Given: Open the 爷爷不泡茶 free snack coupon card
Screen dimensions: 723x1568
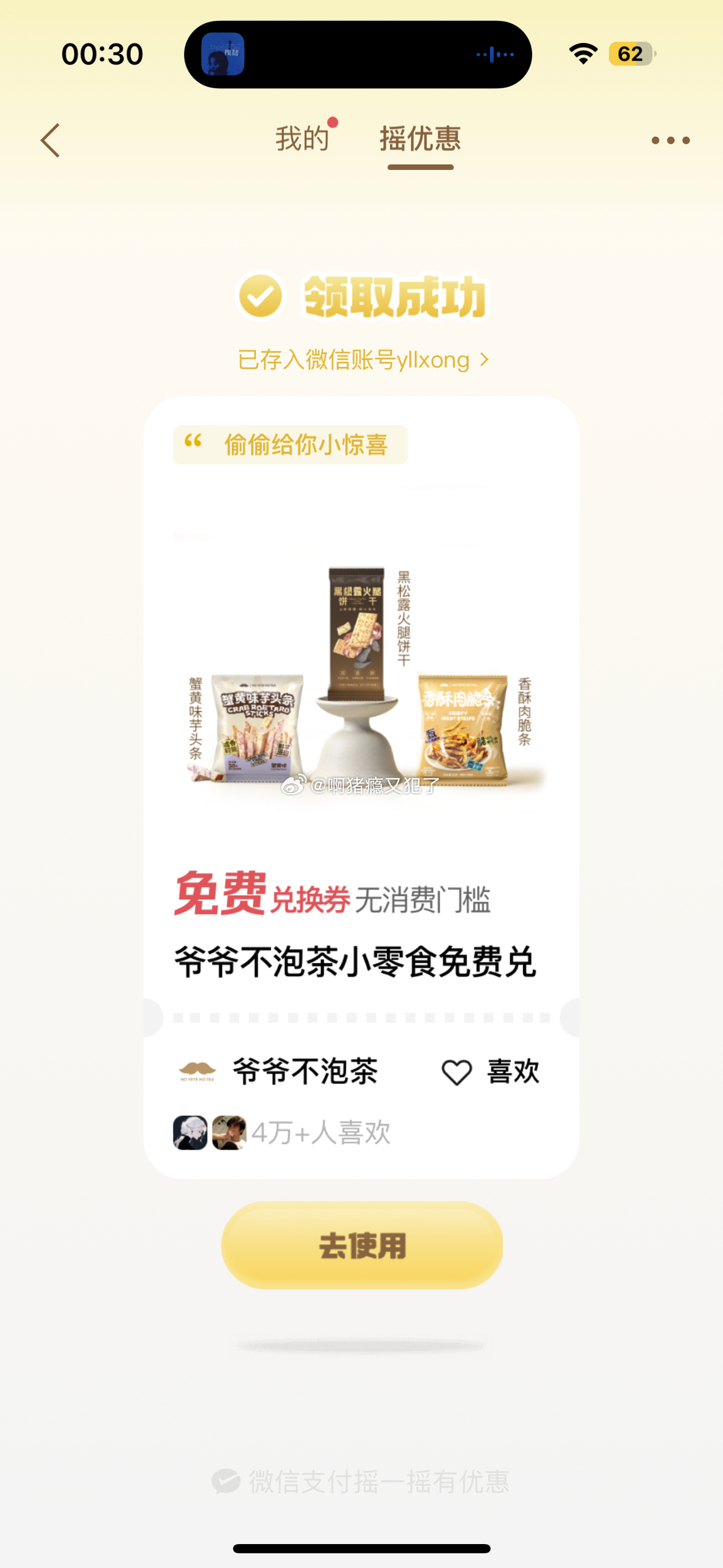Looking at the screenshot, I should (x=361, y=736).
